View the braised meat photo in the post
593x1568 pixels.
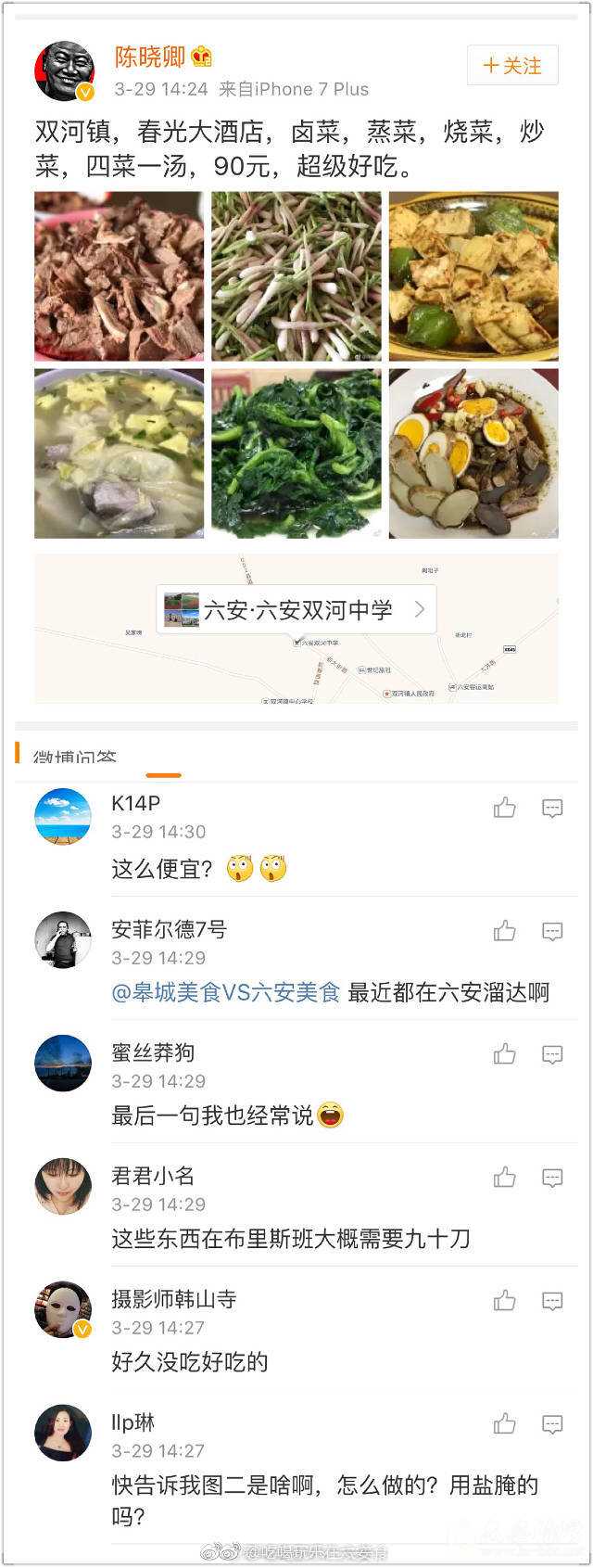[x=119, y=276]
